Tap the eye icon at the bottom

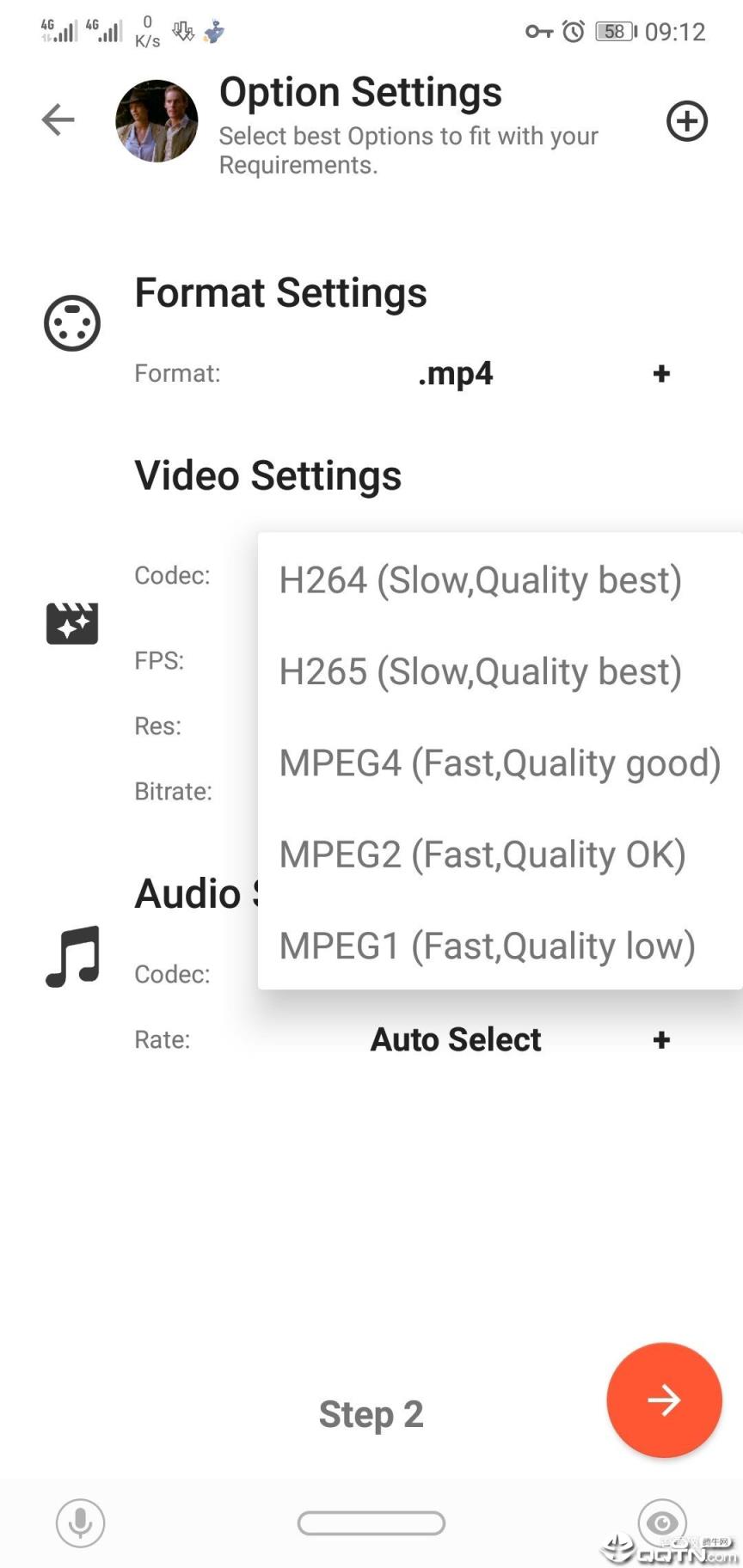(662, 1522)
